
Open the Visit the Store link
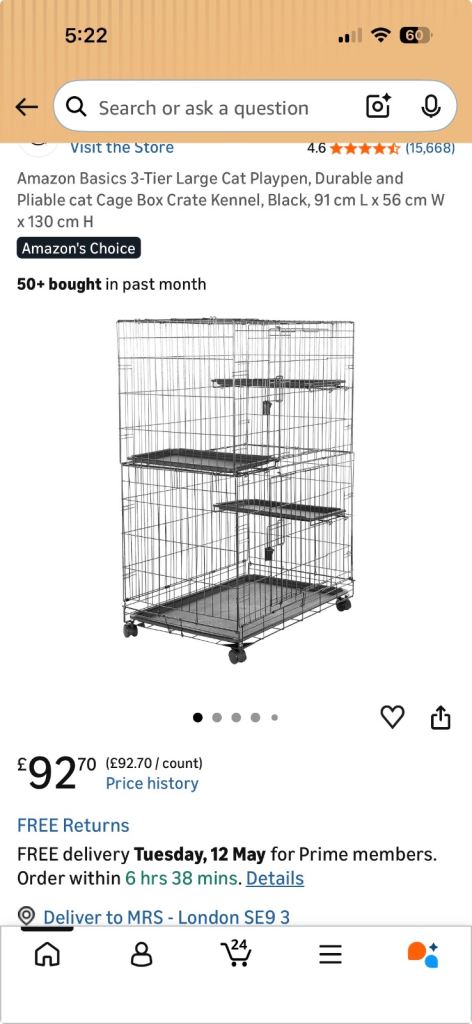(x=121, y=148)
